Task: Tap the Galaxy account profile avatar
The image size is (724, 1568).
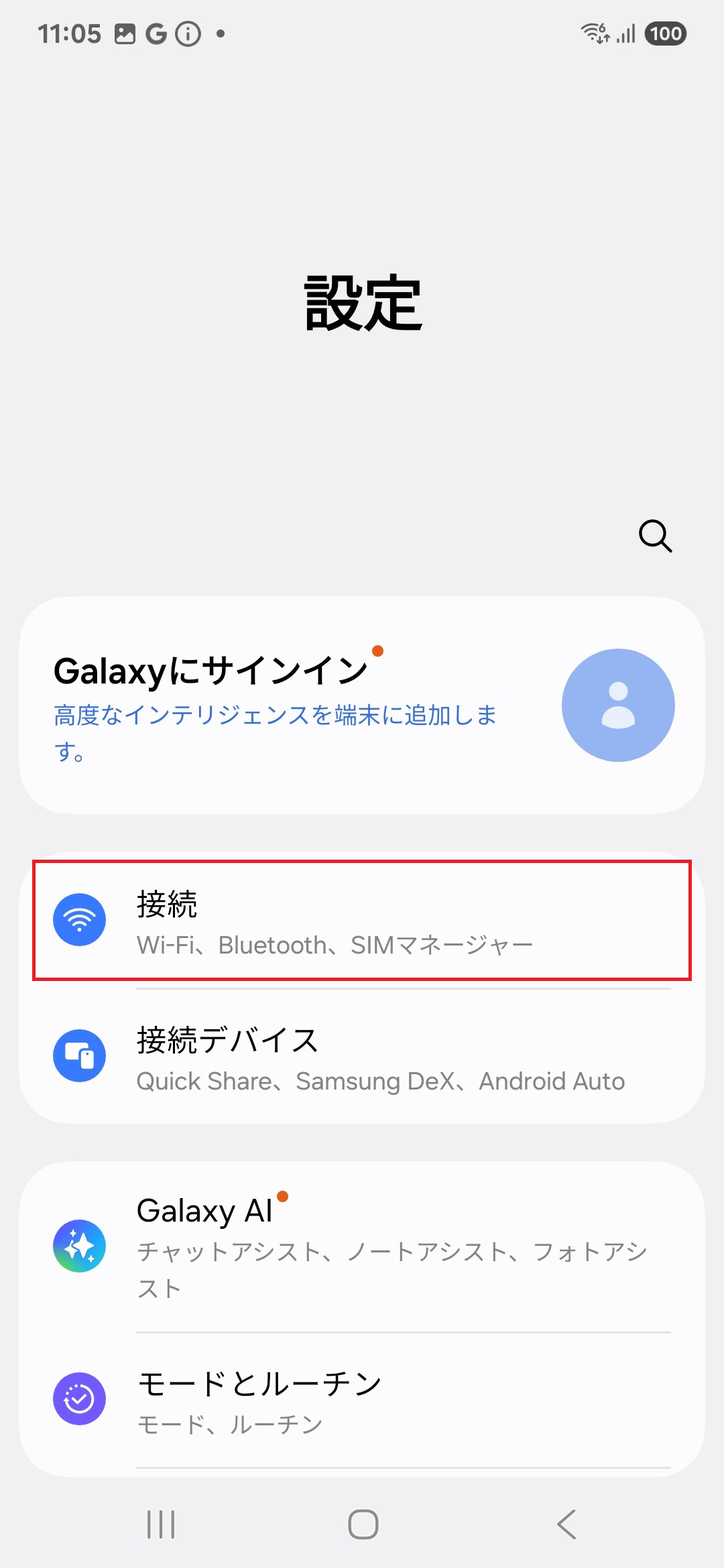Action: click(x=617, y=704)
